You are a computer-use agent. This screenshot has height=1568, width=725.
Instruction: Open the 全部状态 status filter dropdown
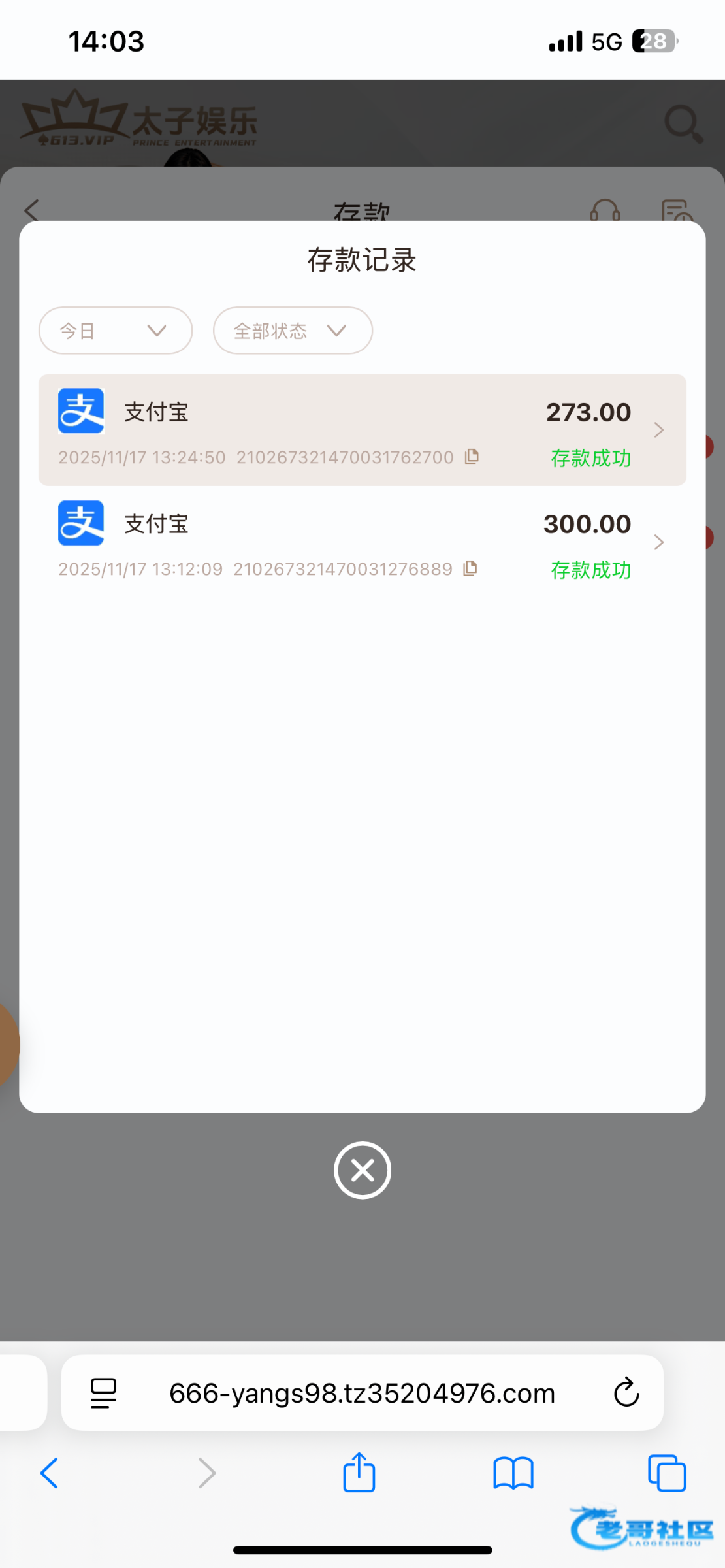click(x=293, y=331)
